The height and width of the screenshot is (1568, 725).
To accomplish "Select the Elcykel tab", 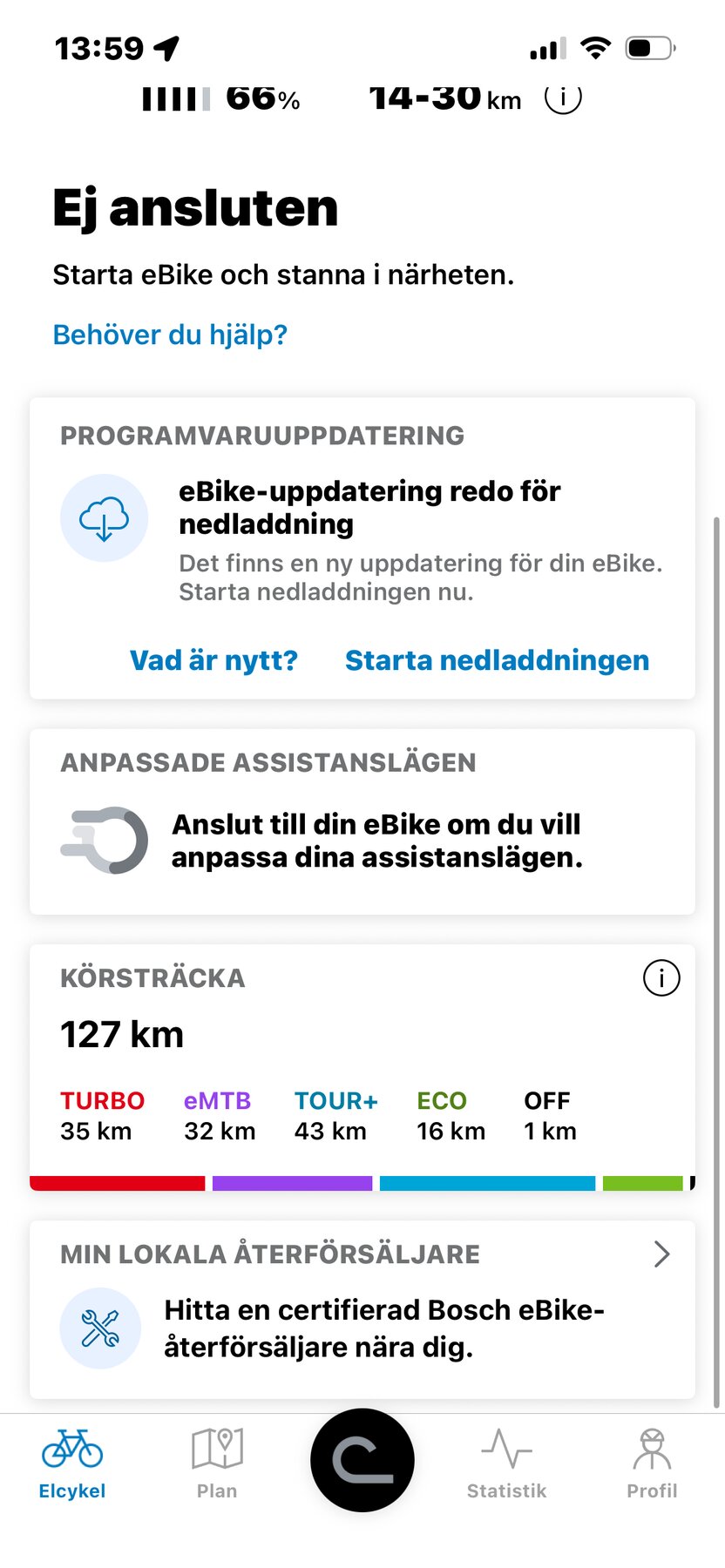I will click(72, 1464).
